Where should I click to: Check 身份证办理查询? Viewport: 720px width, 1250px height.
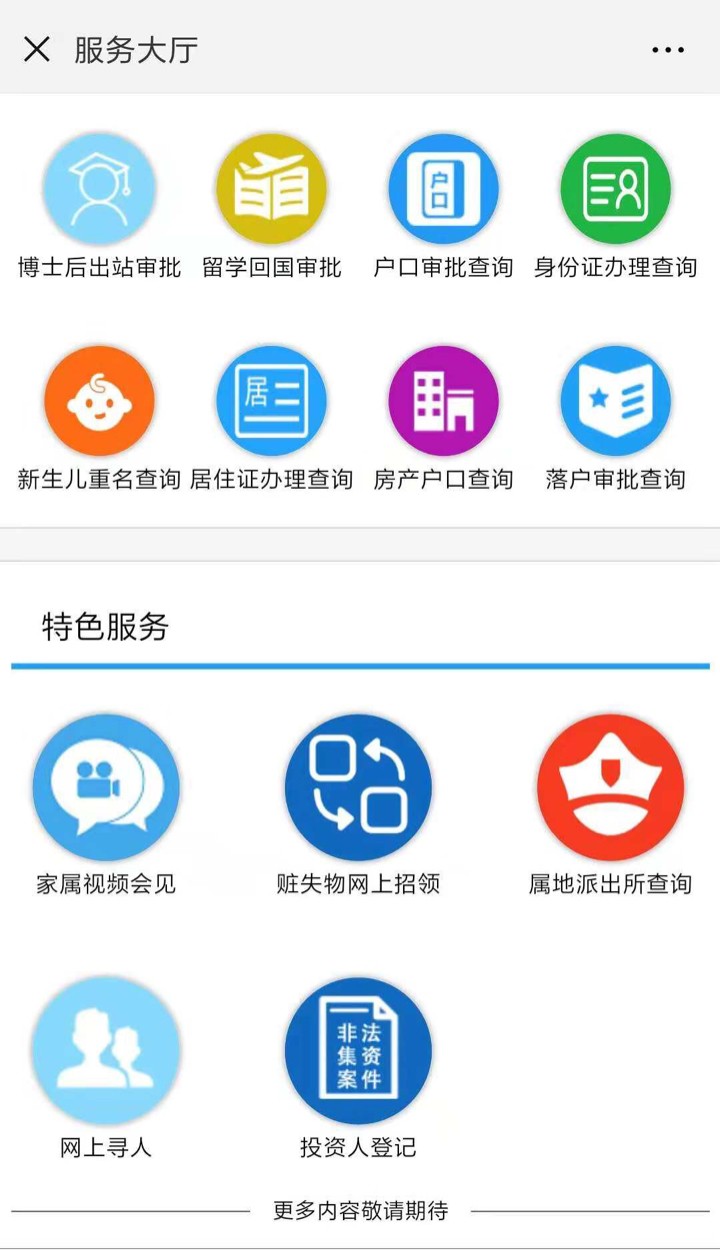pyautogui.click(x=615, y=189)
